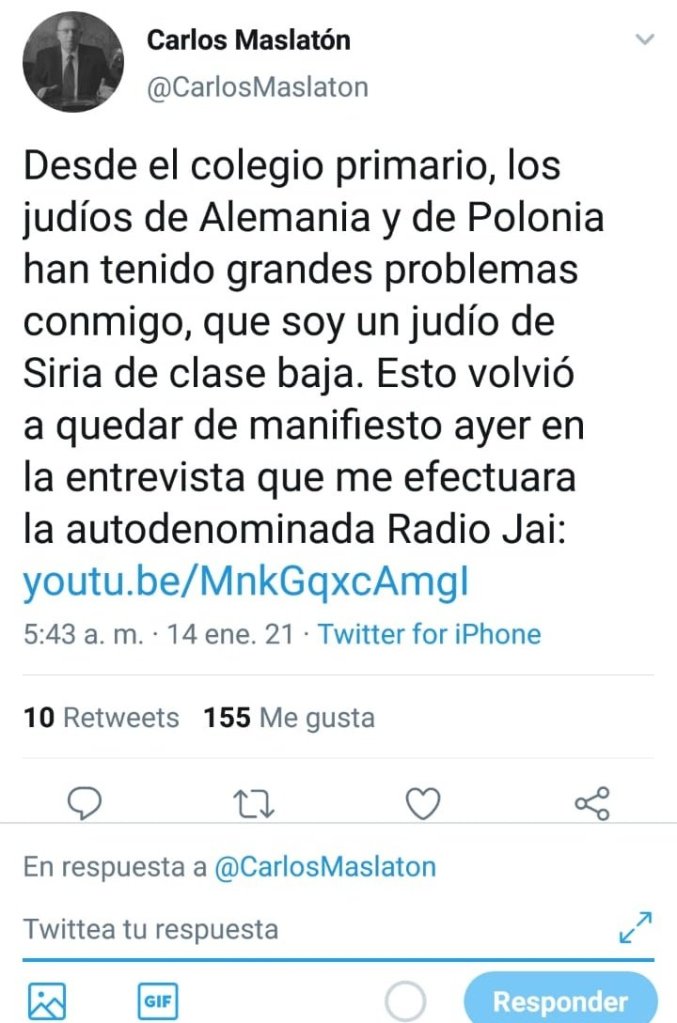View the 155 Me gusta likes list
The width and height of the screenshot is (677, 1023).
click(x=289, y=718)
